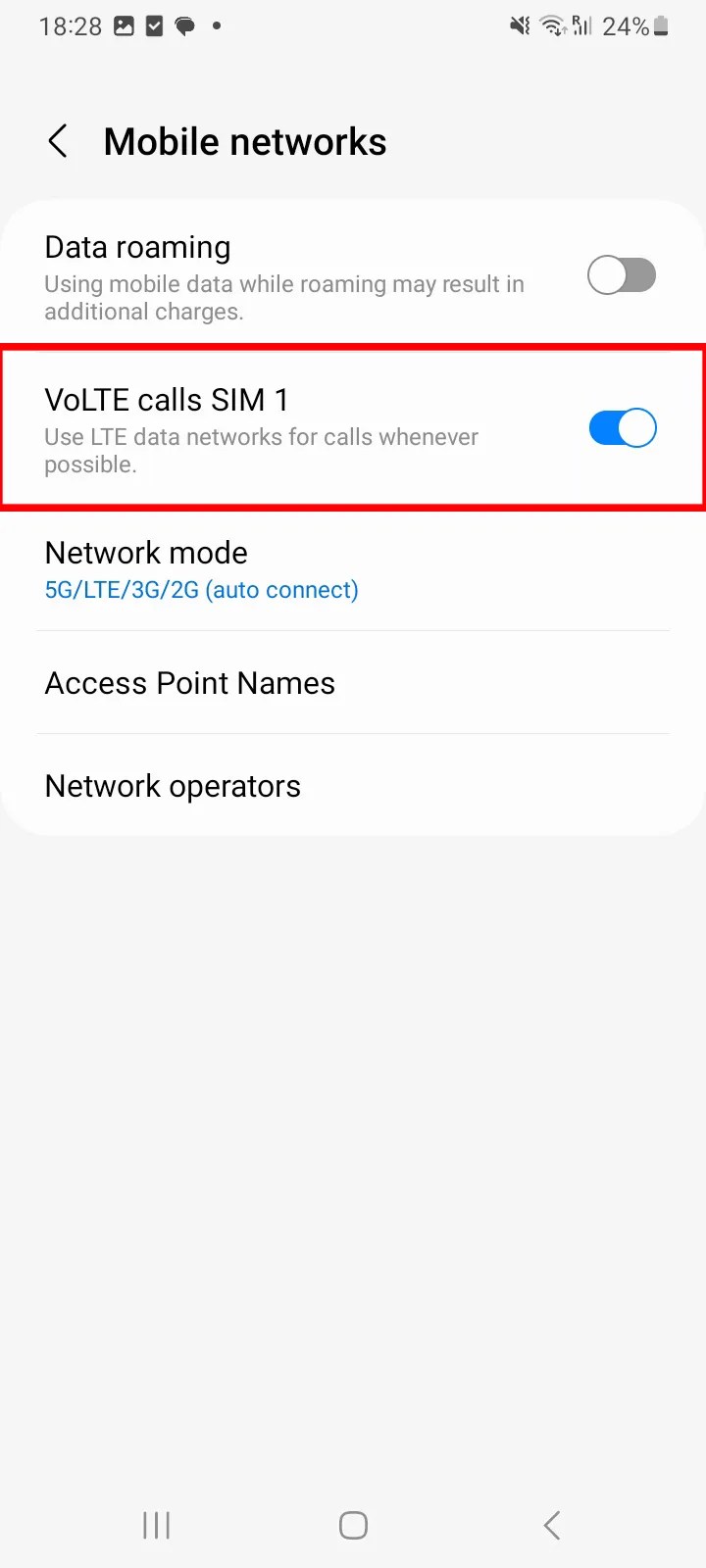Enable the Data roaming switch
The height and width of the screenshot is (1568, 706).
622,275
